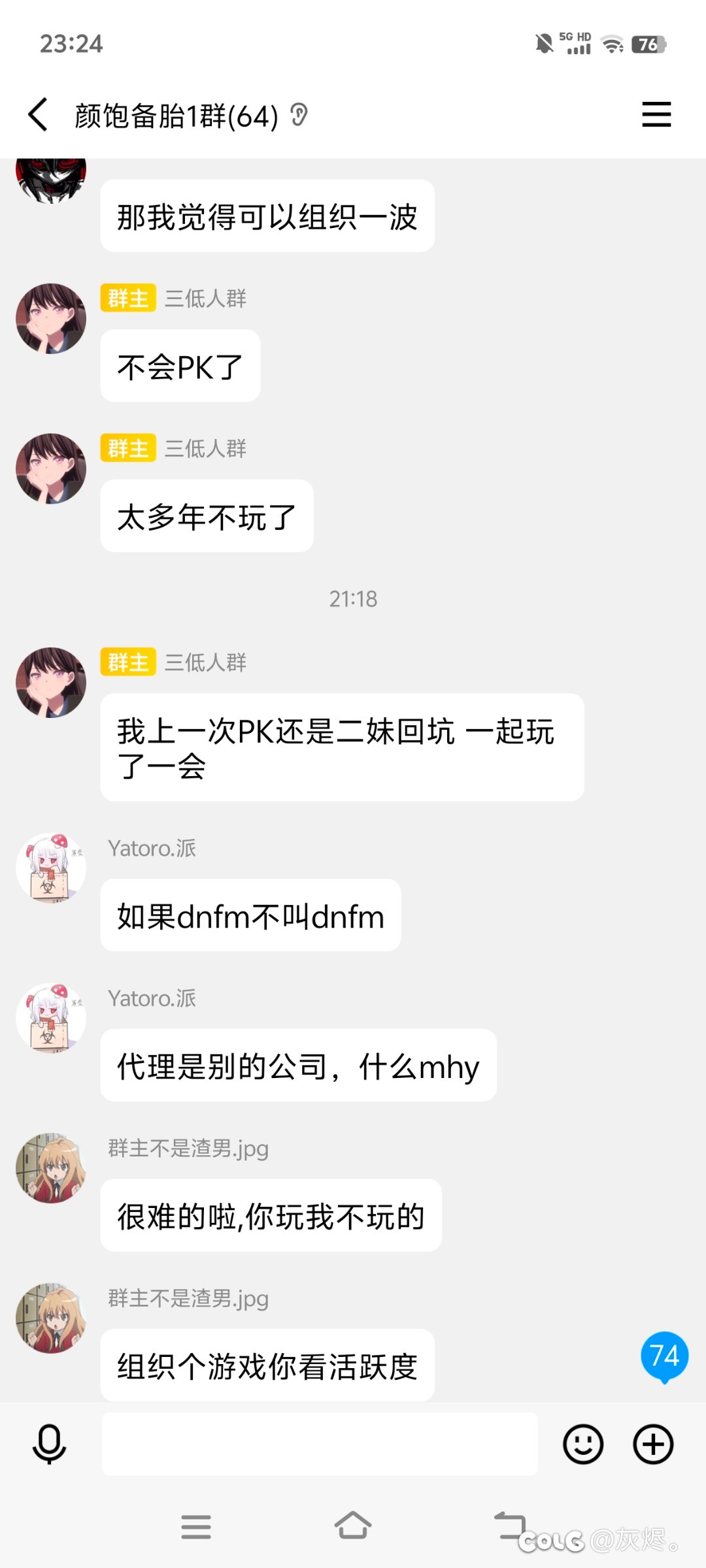Open the emoji picker
706x1568 pixels.
pos(583,1445)
